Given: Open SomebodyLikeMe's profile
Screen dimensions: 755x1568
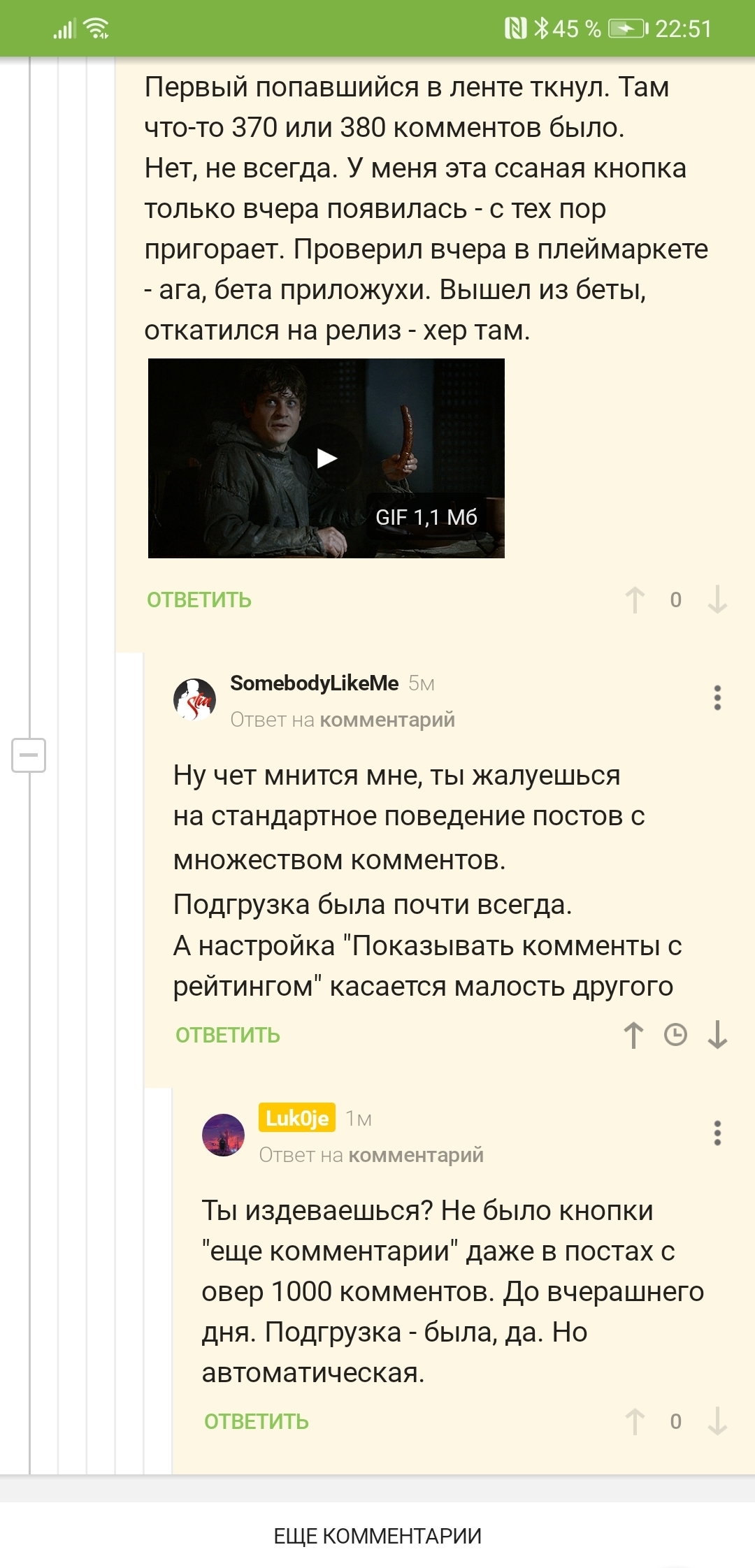Looking at the screenshot, I should [314, 683].
